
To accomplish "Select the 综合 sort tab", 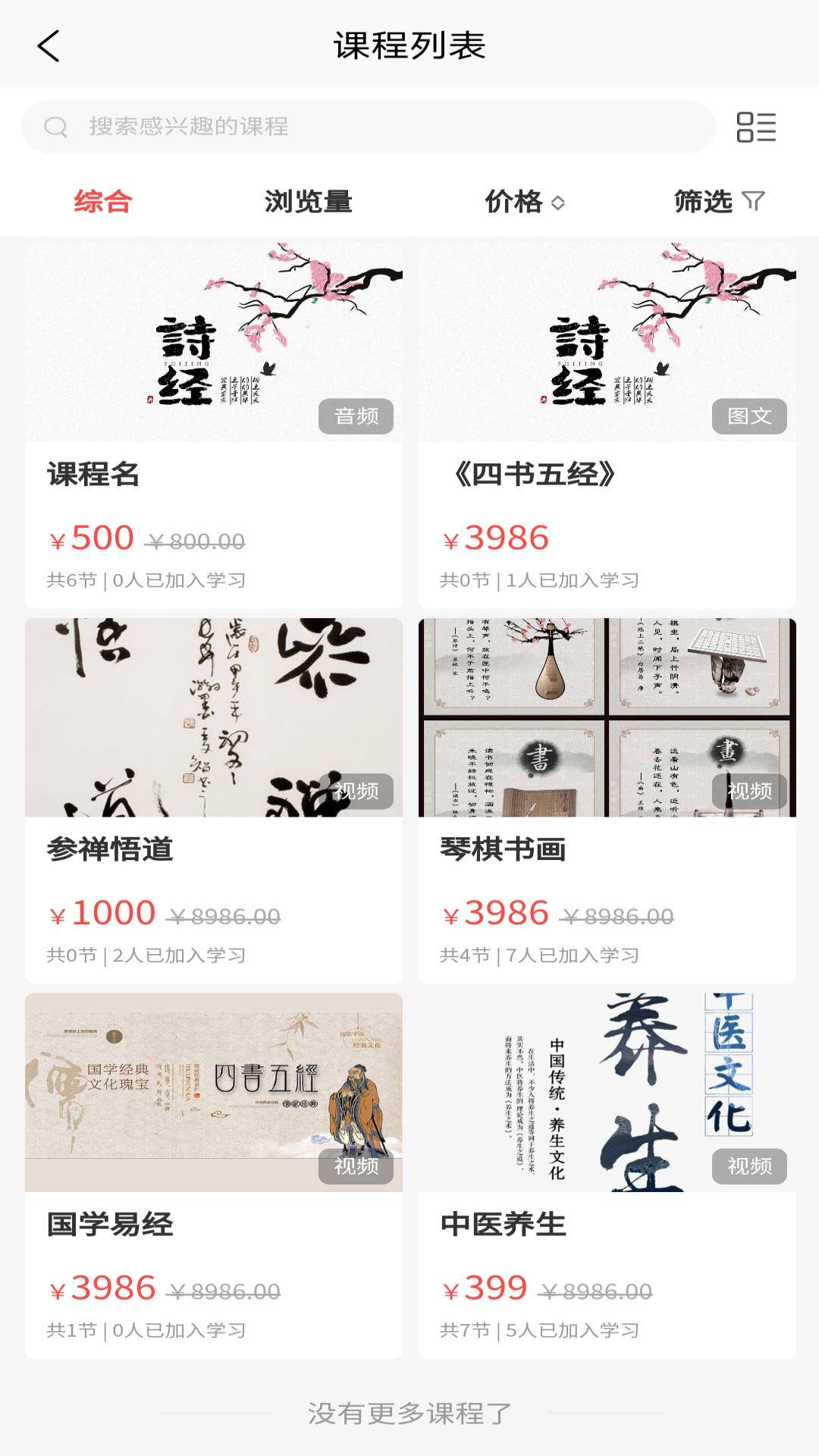I will 103,202.
